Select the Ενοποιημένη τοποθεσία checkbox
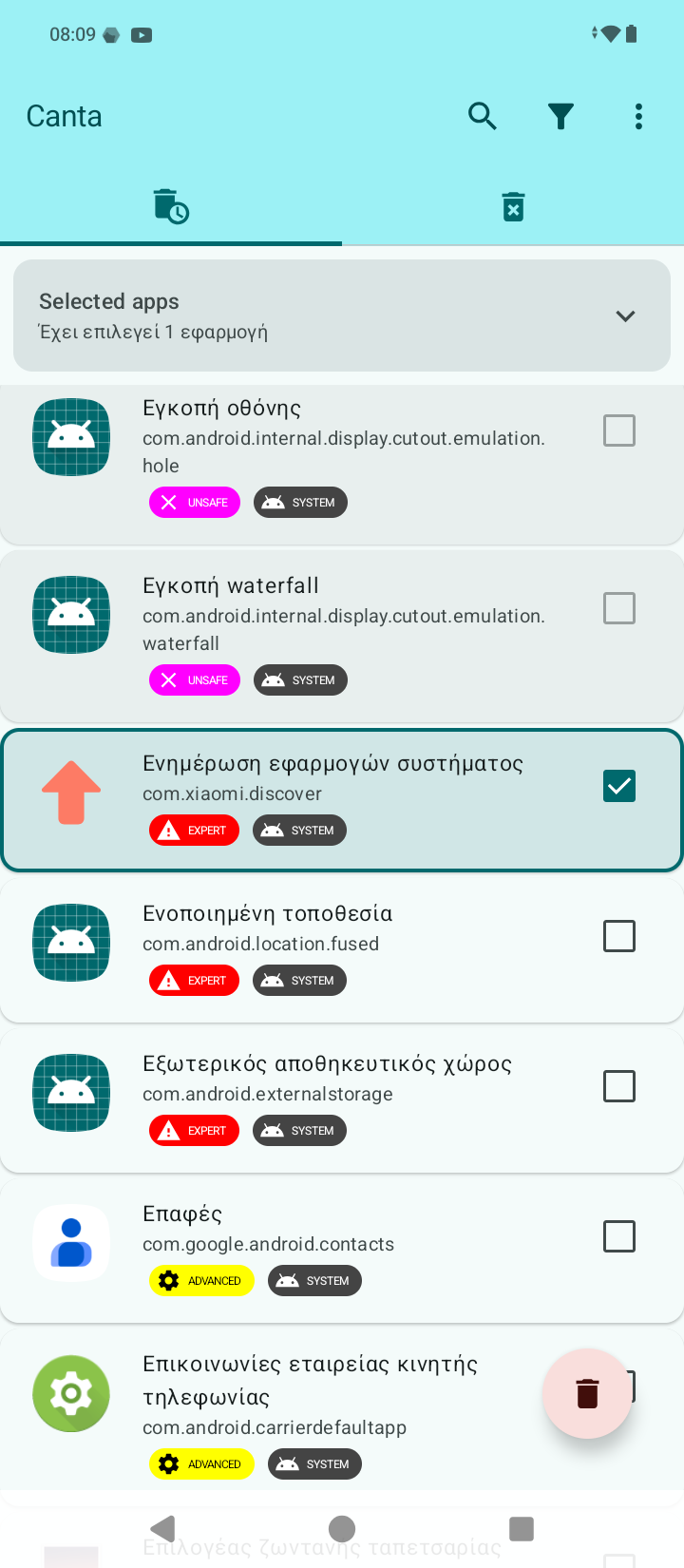The image size is (684, 1568). tap(619, 936)
